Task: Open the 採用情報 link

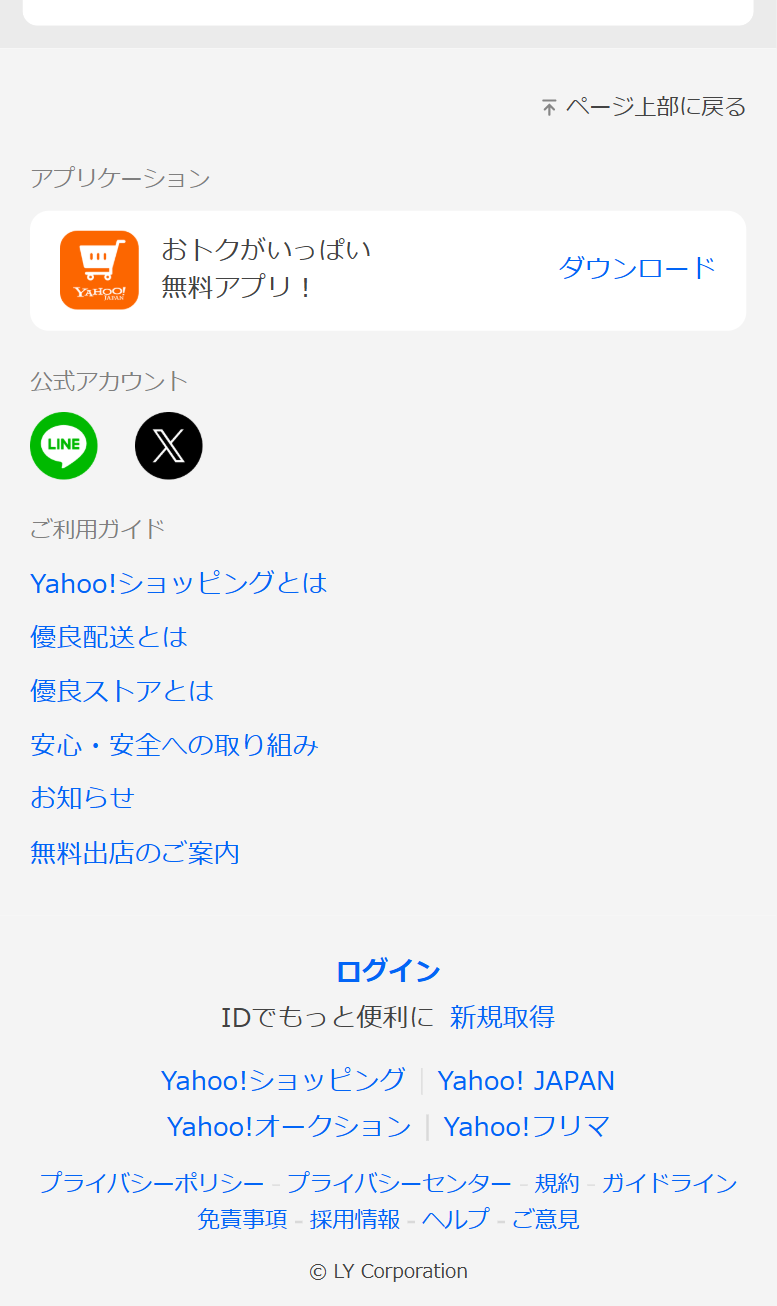Action: coord(355,1220)
